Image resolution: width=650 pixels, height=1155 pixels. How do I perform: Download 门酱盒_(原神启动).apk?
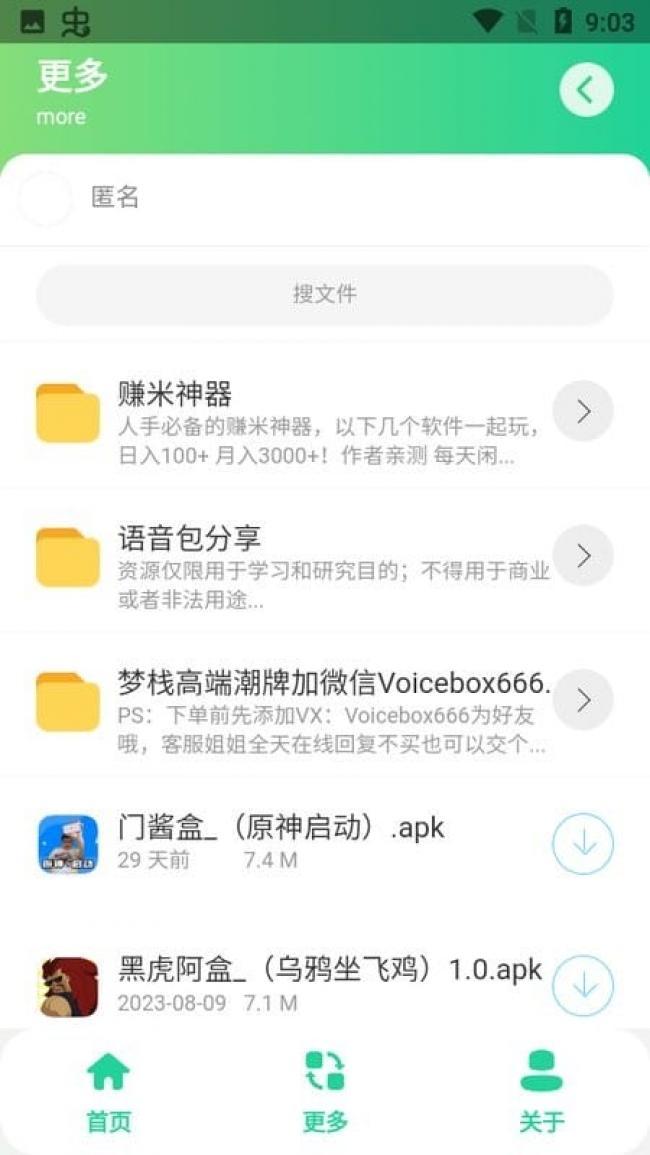(582, 843)
